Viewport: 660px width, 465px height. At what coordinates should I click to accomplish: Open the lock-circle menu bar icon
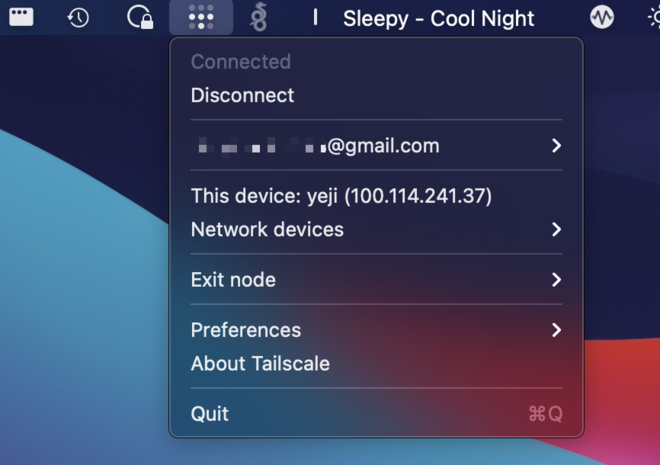[x=140, y=17]
